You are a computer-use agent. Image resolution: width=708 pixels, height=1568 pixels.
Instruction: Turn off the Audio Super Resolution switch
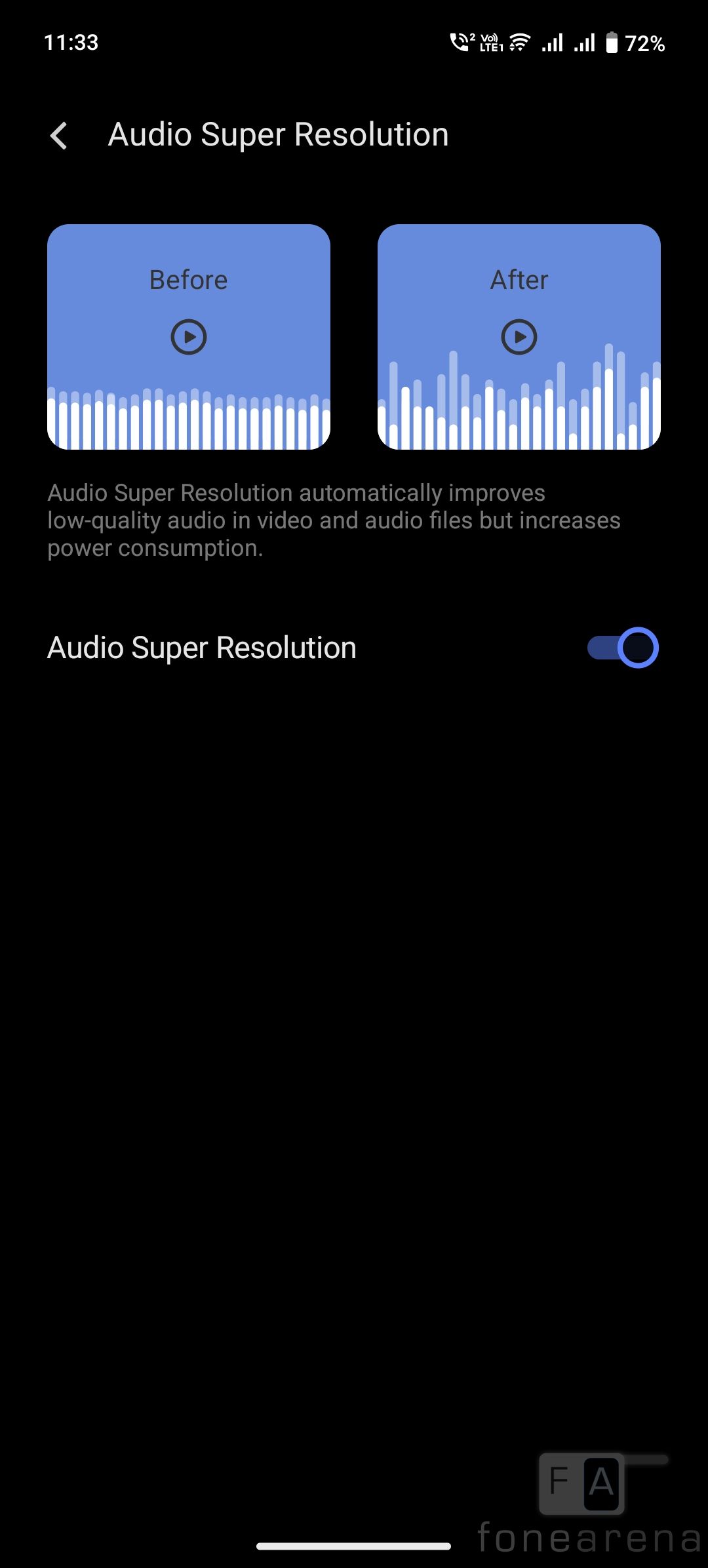click(623, 648)
